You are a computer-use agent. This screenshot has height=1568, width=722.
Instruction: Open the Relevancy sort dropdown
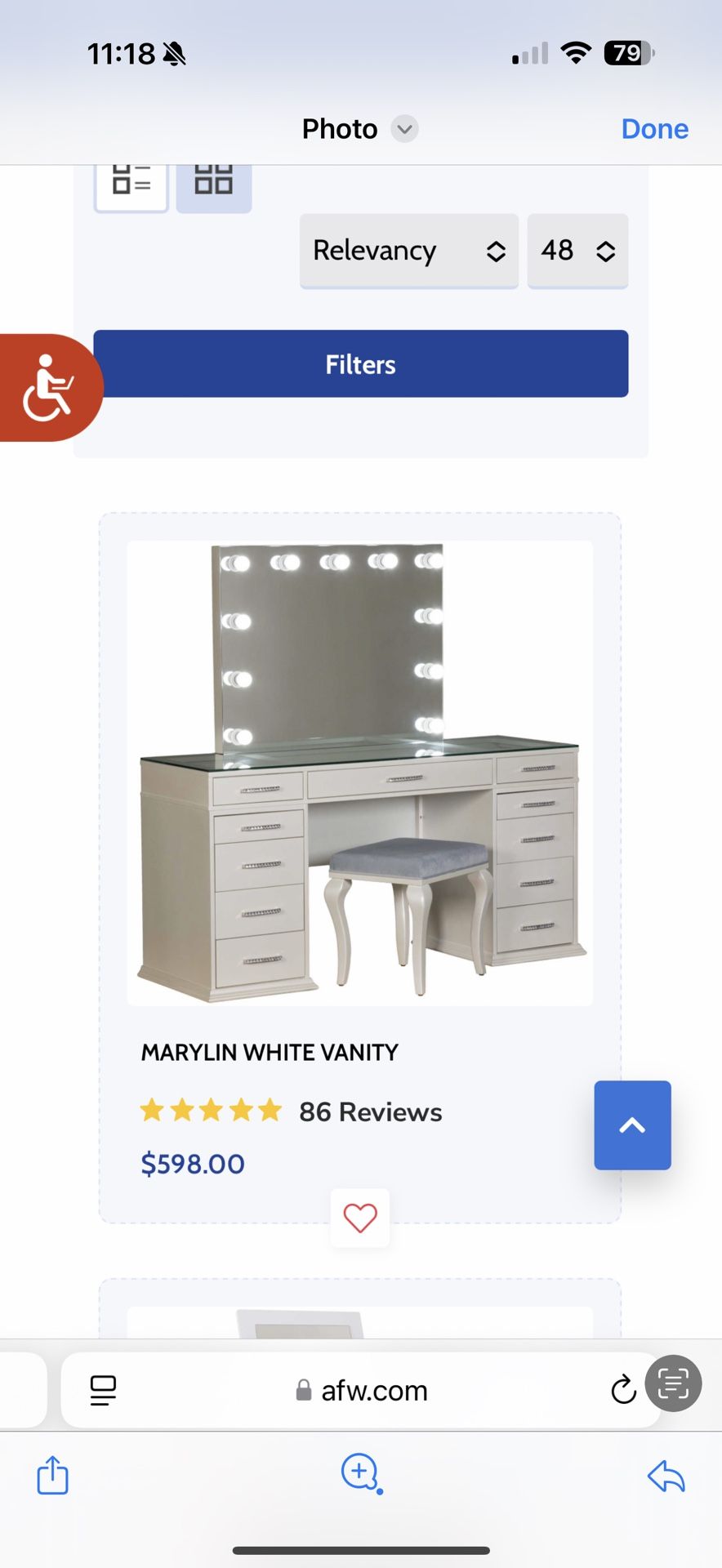click(408, 251)
